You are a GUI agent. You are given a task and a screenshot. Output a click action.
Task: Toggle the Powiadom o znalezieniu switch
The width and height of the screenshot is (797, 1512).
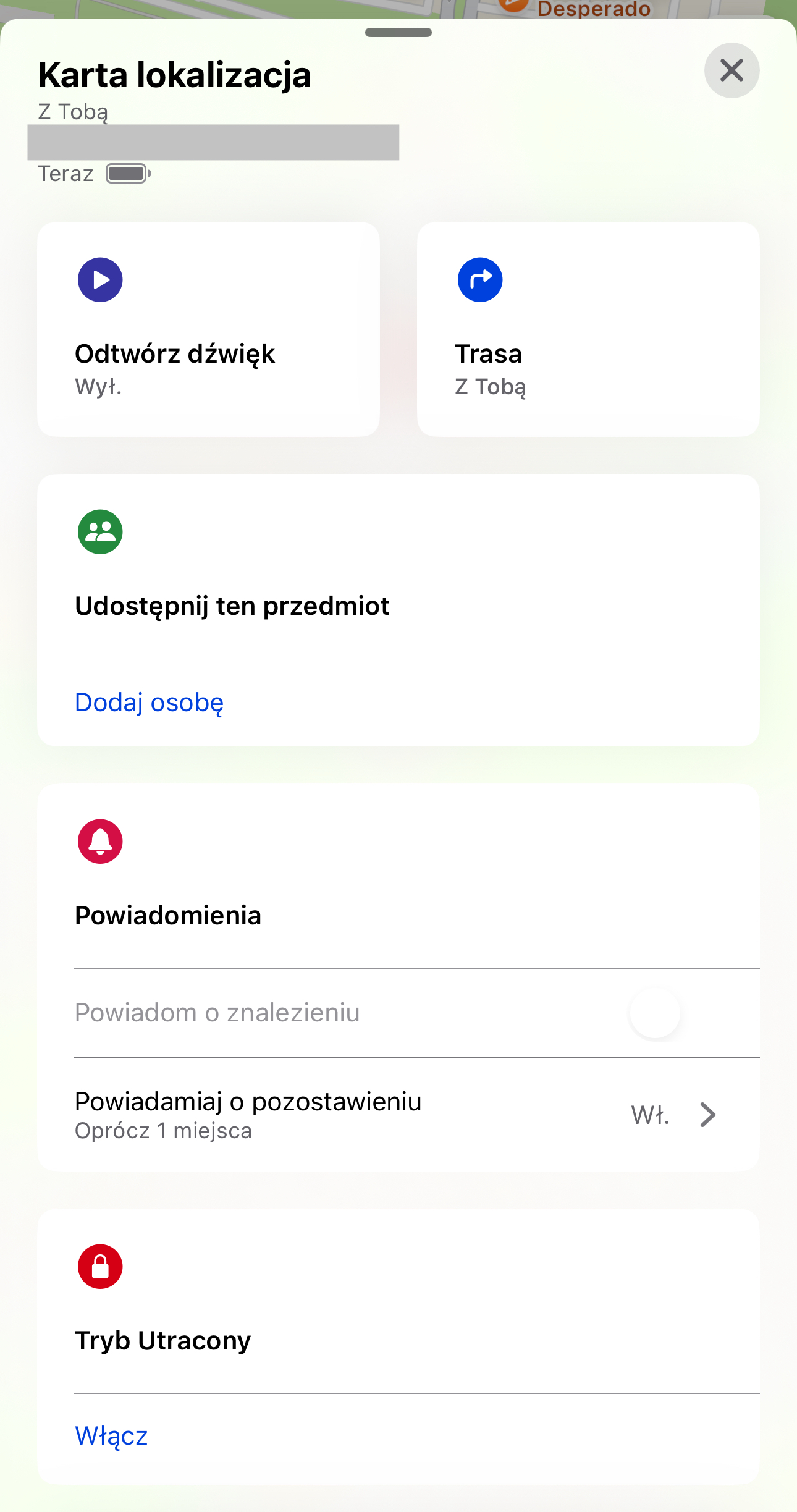pyautogui.click(x=675, y=1013)
